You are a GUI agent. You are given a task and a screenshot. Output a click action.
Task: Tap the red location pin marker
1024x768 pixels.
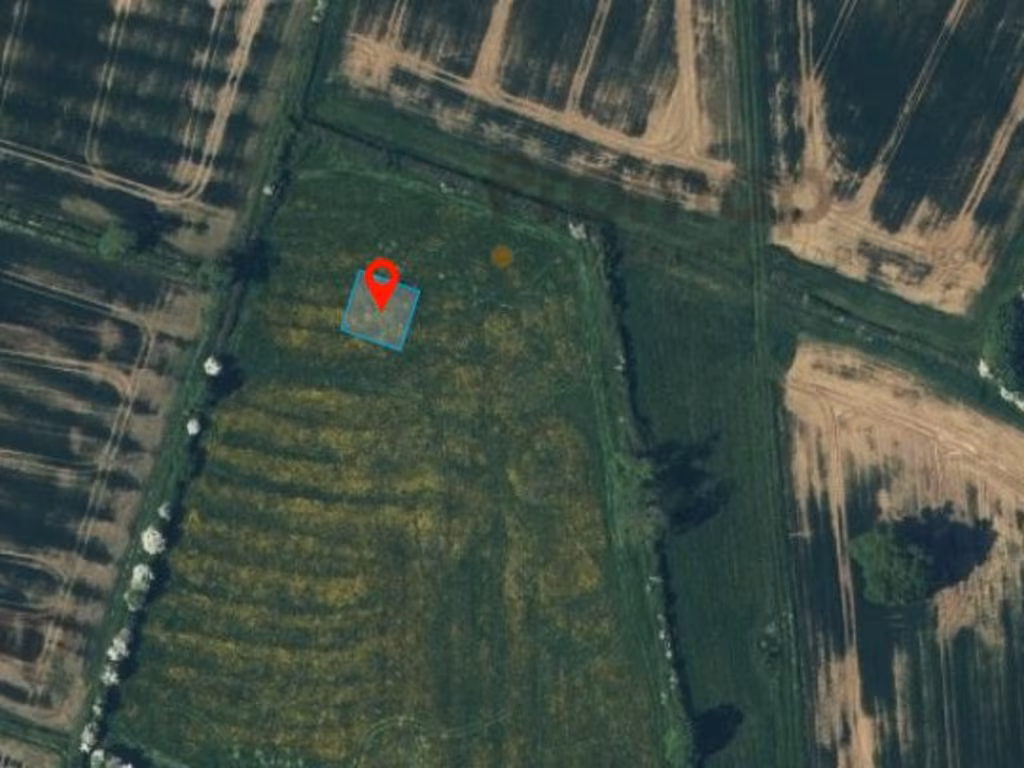tap(381, 279)
